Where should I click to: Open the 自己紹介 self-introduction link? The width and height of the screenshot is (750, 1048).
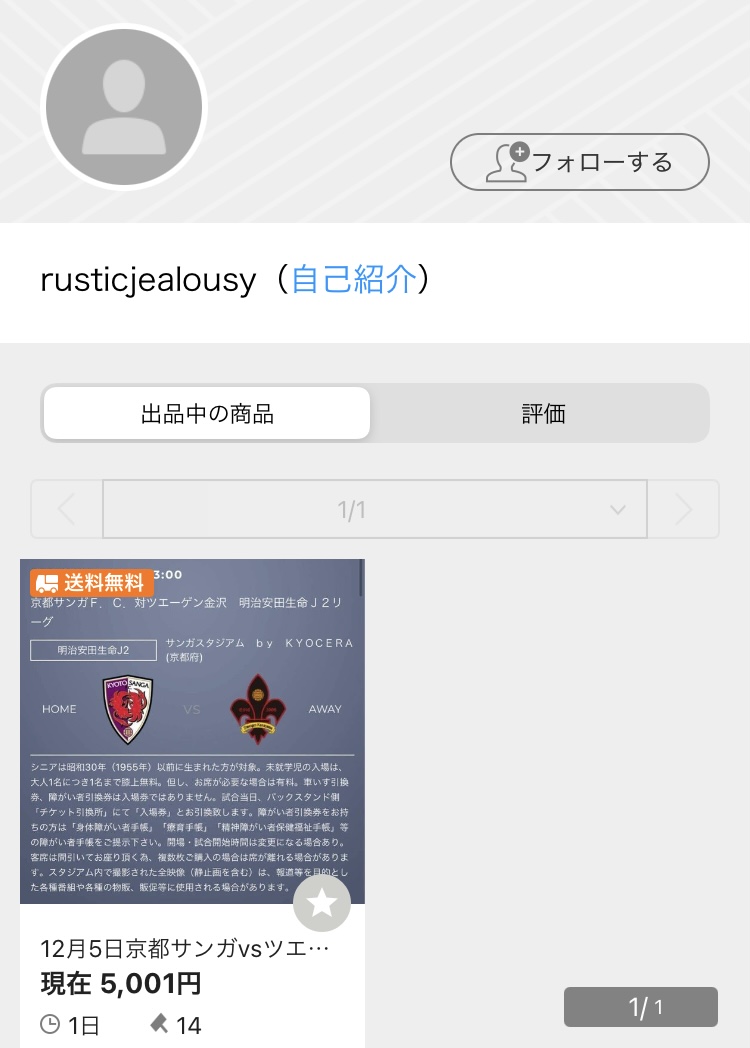click(x=353, y=279)
